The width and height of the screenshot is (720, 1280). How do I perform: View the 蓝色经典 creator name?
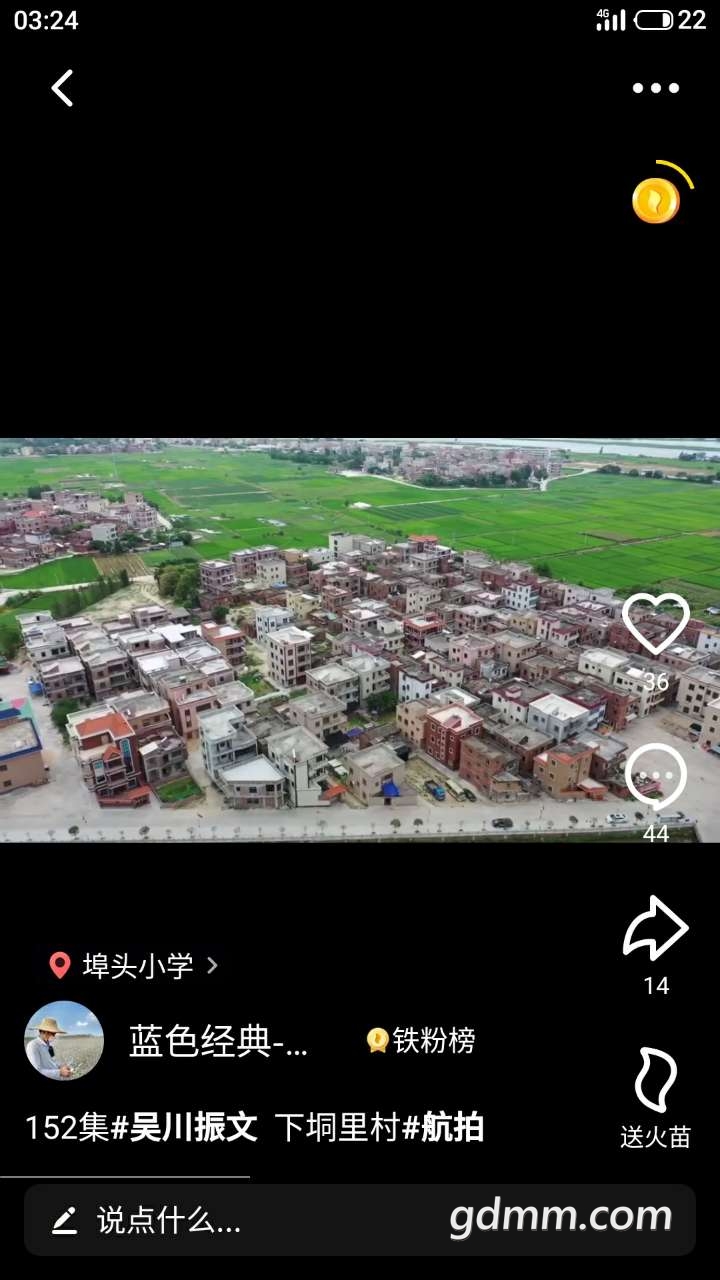(x=218, y=1042)
